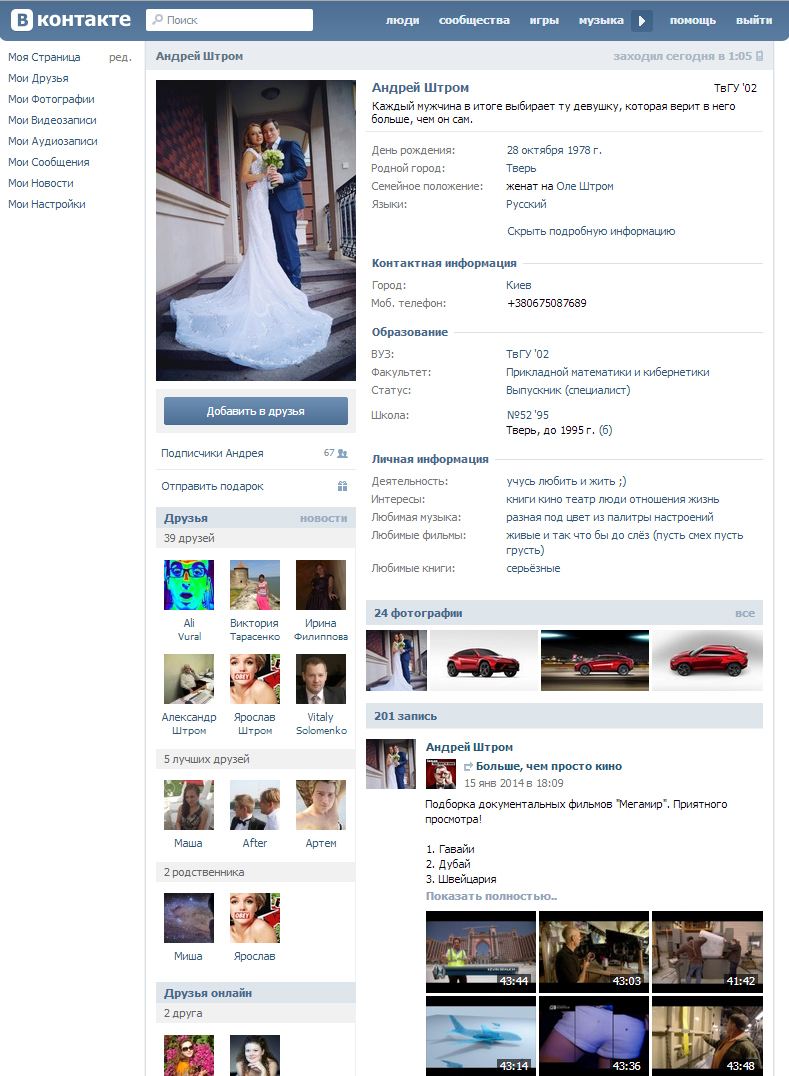Play the video with duration 43:44
The height and width of the screenshot is (1076, 789).
pos(480,950)
